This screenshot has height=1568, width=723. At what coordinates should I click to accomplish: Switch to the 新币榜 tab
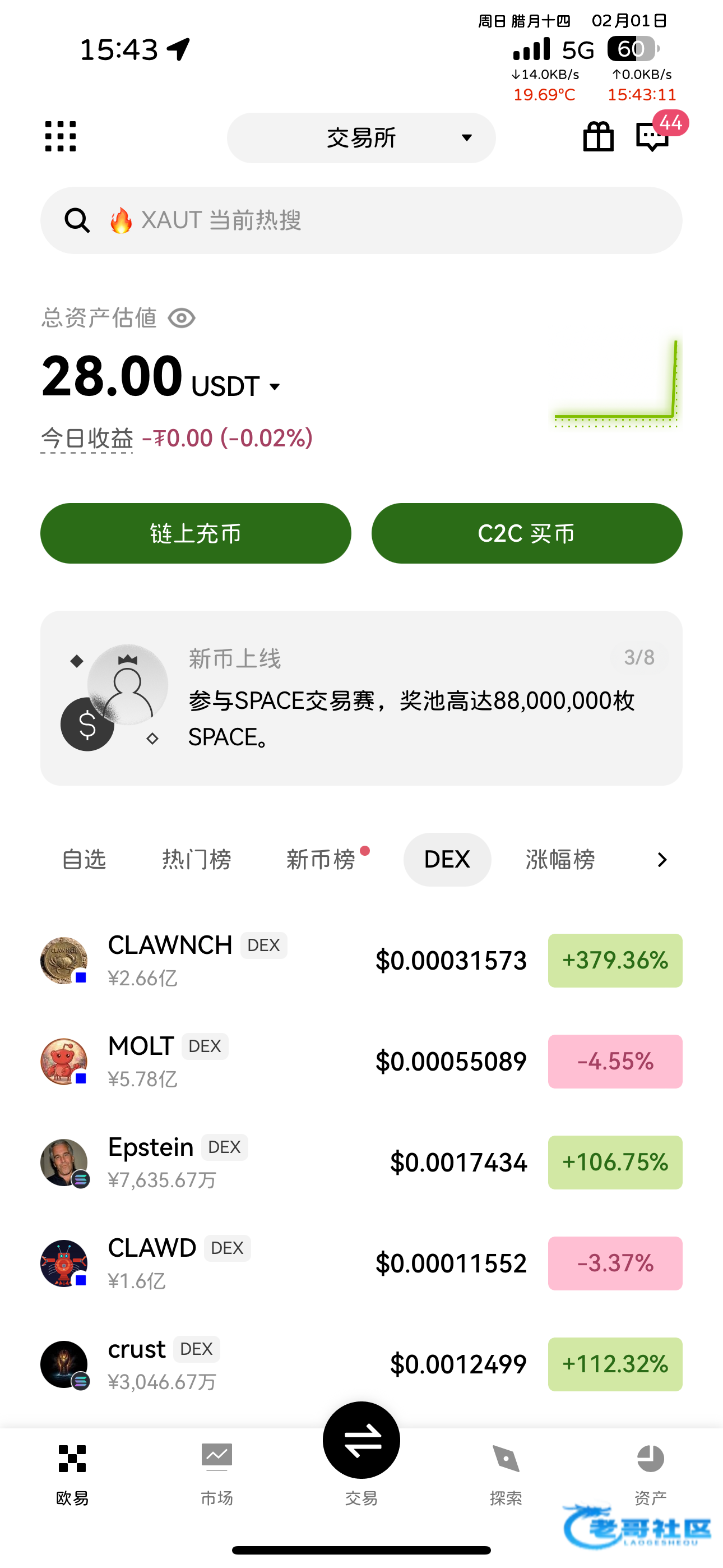click(321, 860)
